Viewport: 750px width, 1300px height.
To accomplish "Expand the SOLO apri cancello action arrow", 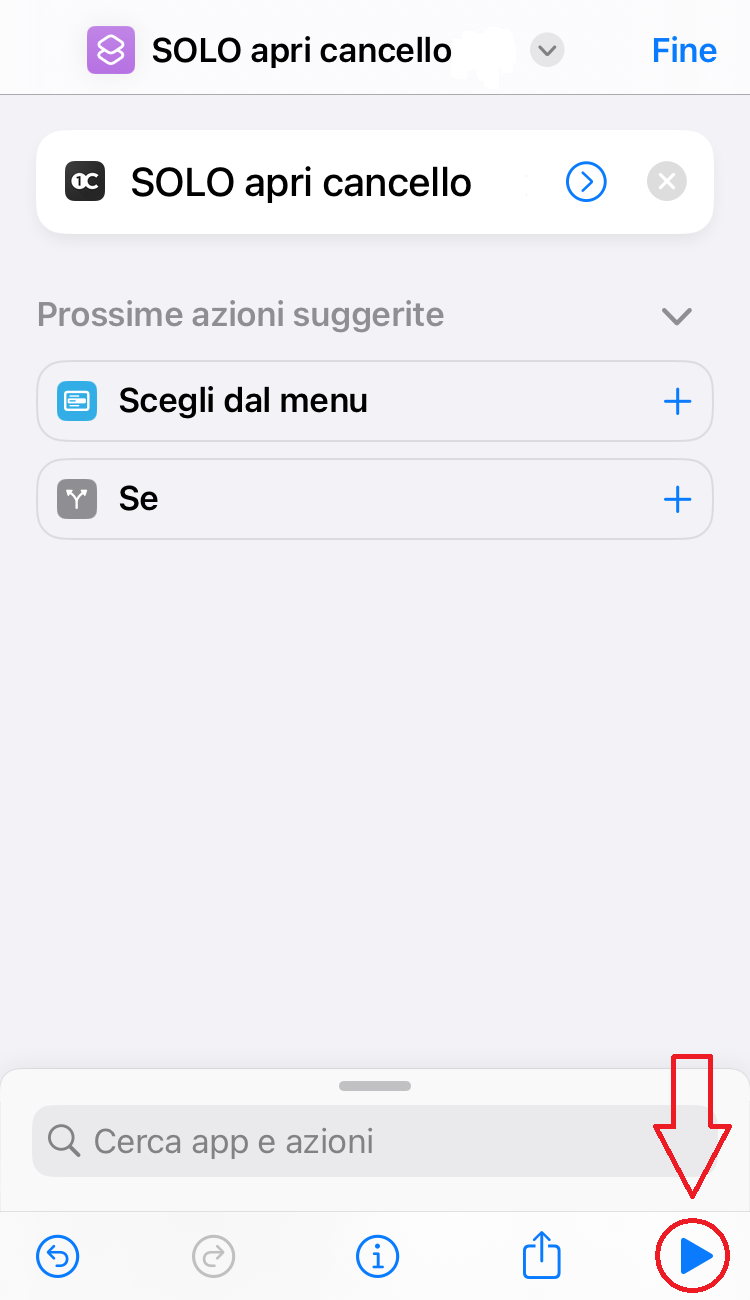I will pos(586,182).
